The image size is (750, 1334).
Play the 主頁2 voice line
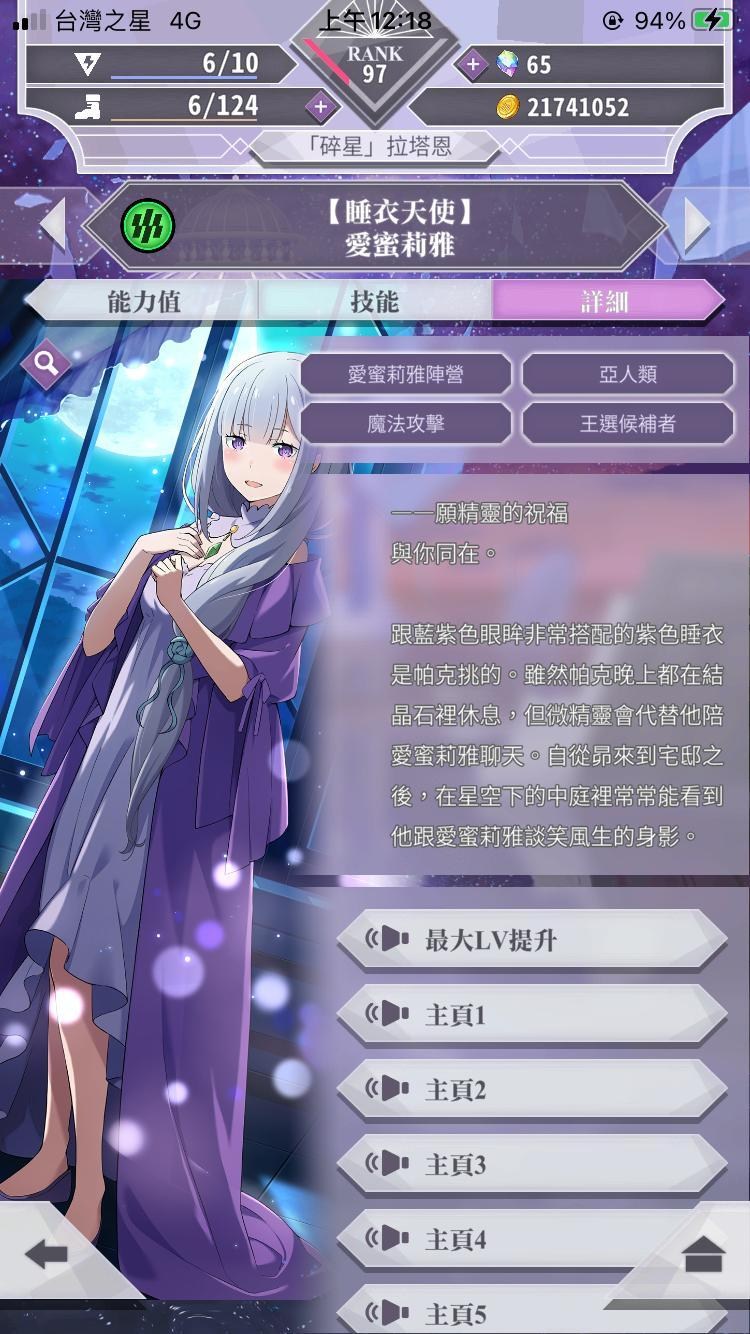[532, 1090]
